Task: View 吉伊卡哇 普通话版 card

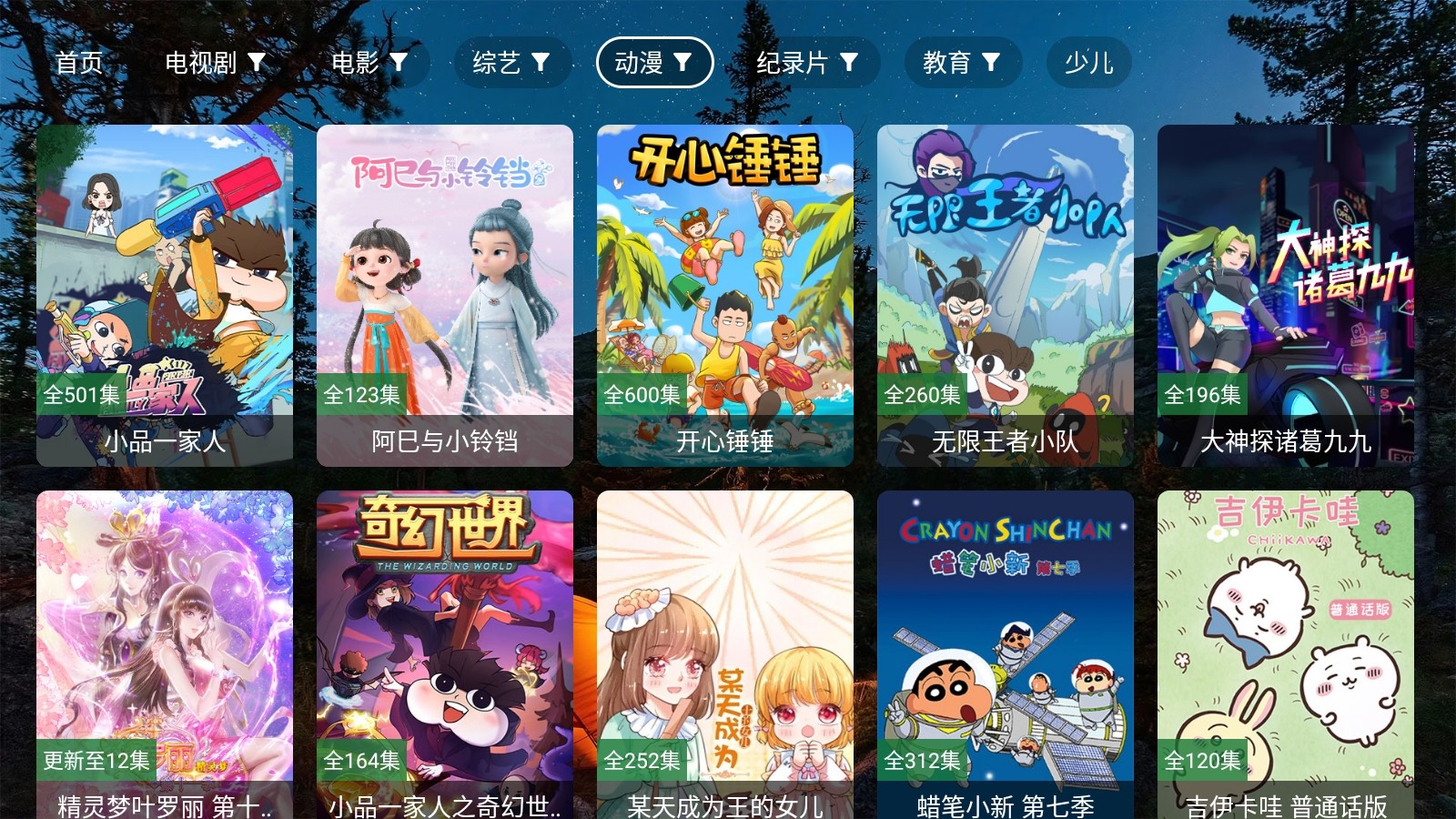Action: [1286, 654]
